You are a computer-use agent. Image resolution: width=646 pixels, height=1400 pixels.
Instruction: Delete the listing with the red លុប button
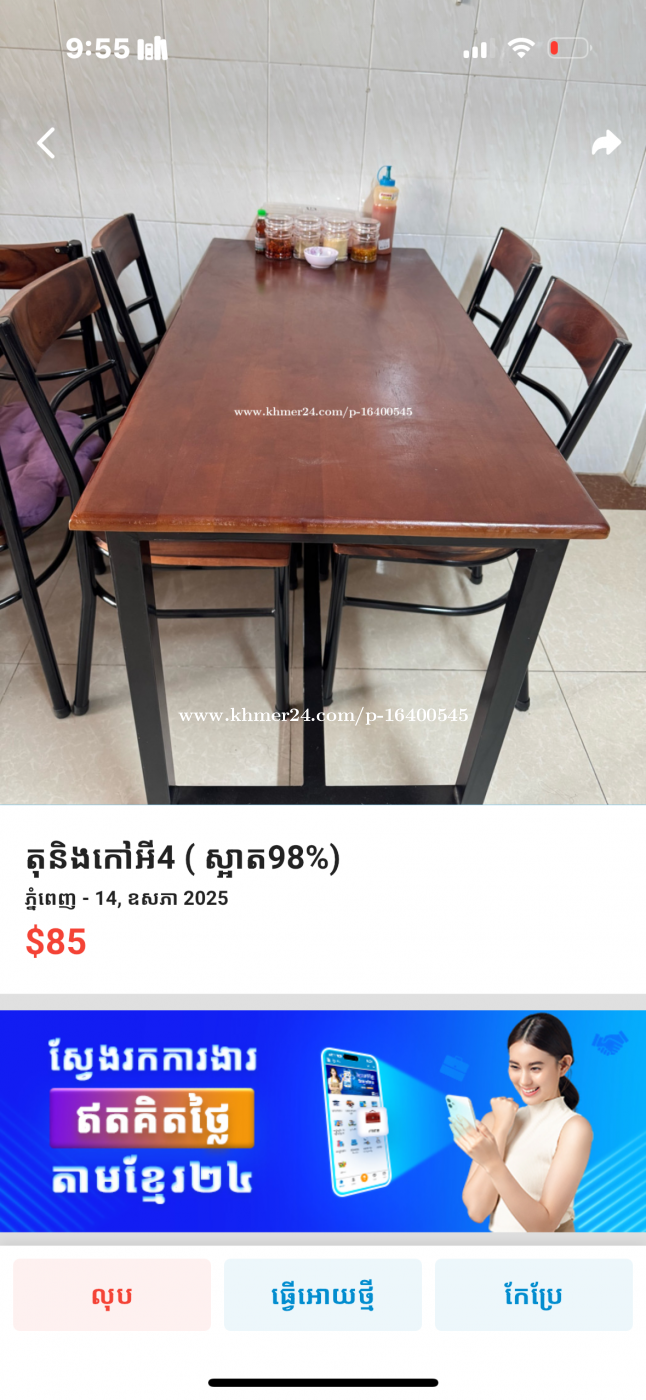click(x=112, y=1295)
